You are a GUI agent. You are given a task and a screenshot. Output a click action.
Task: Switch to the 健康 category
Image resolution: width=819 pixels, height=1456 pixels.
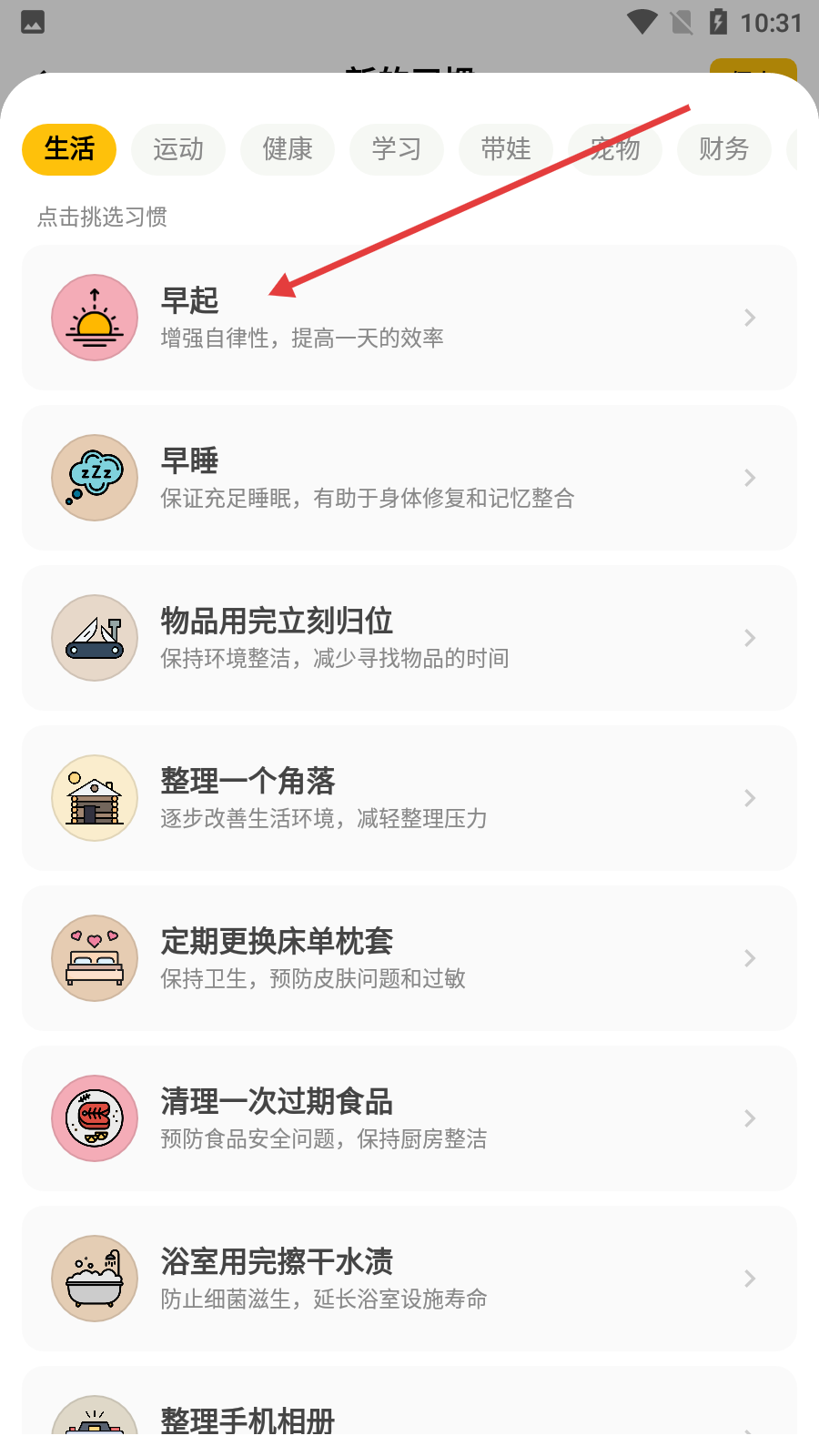point(288,149)
